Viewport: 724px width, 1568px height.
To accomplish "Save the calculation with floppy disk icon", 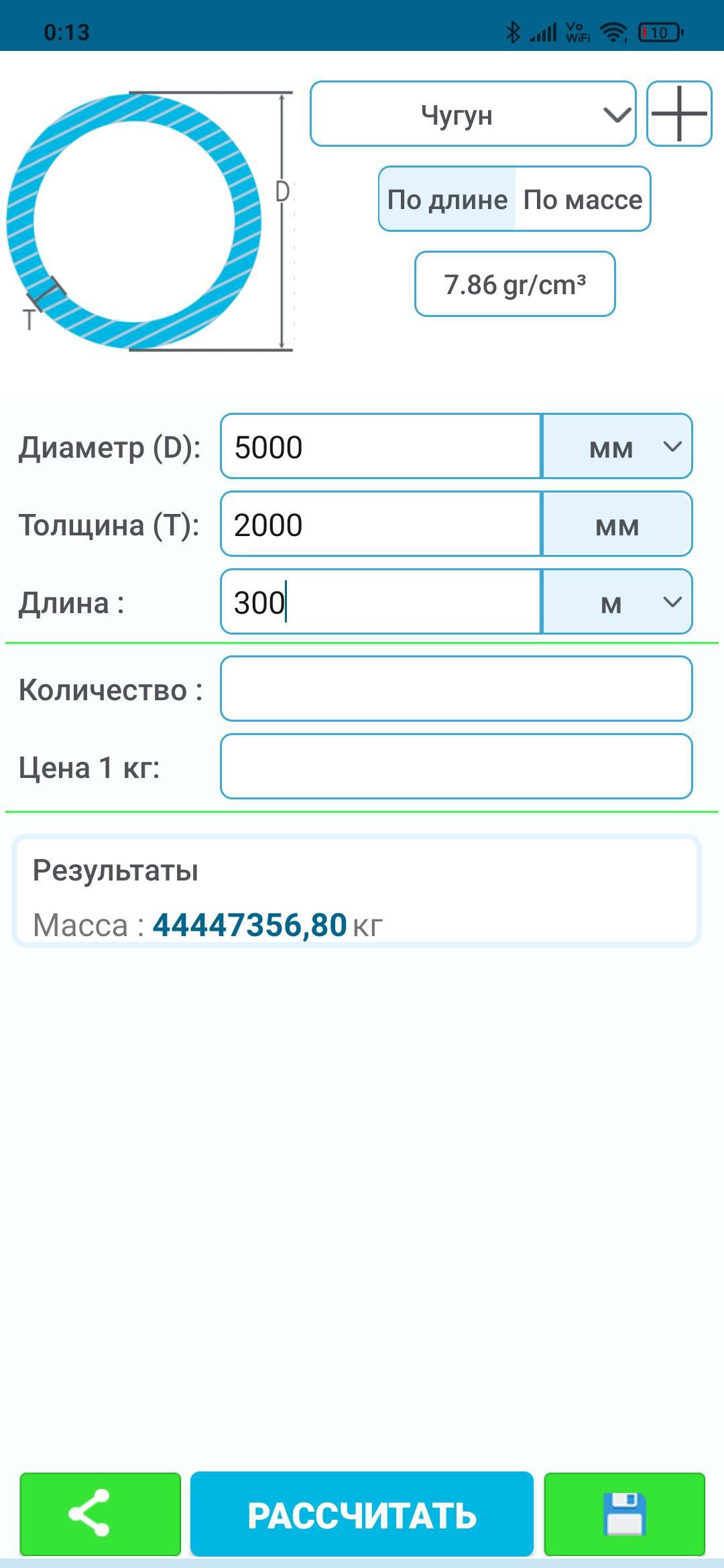I will point(624,1514).
